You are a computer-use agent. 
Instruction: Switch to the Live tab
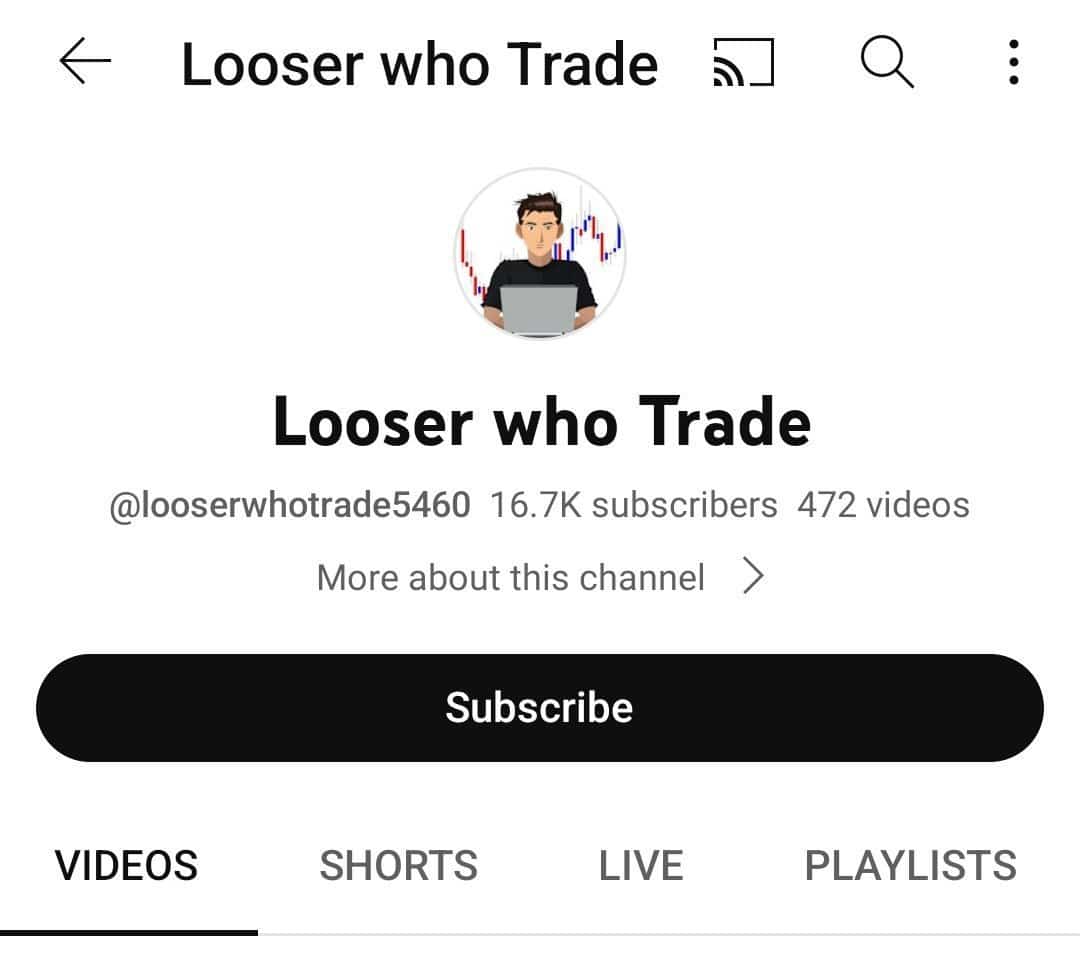[x=641, y=866]
